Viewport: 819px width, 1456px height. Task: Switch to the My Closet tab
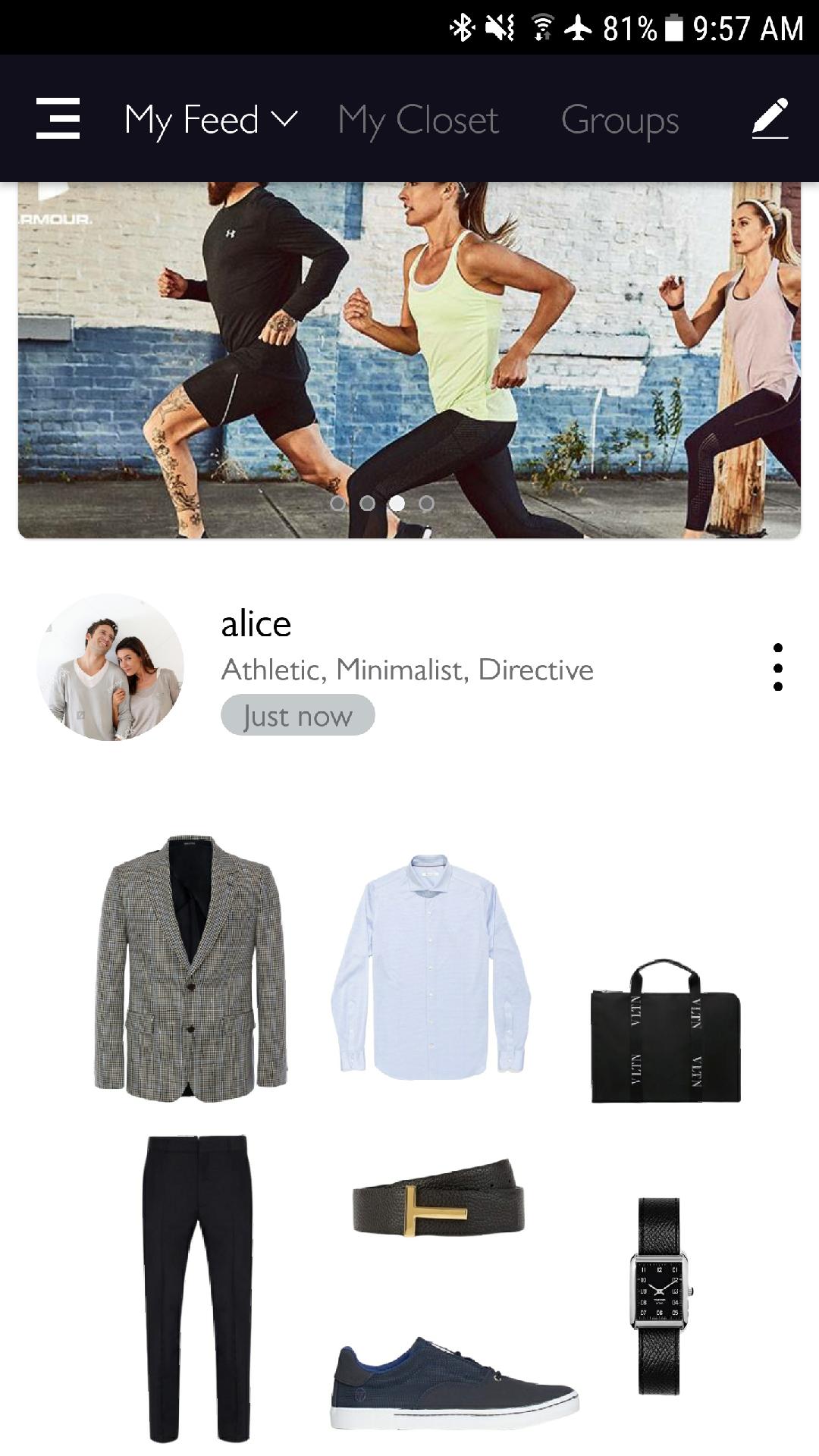(418, 120)
